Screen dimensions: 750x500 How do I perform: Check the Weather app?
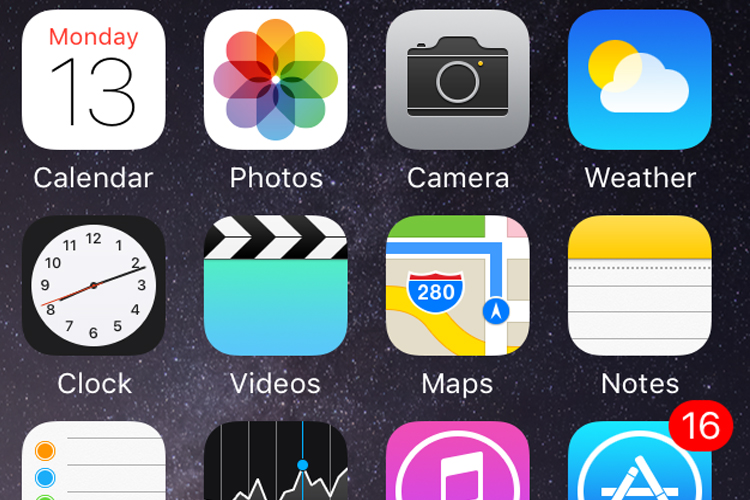point(640,80)
